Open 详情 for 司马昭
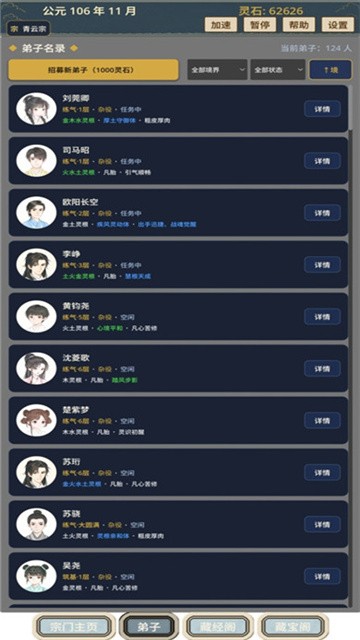Image resolution: width=360 pixels, height=640 pixels. click(322, 161)
